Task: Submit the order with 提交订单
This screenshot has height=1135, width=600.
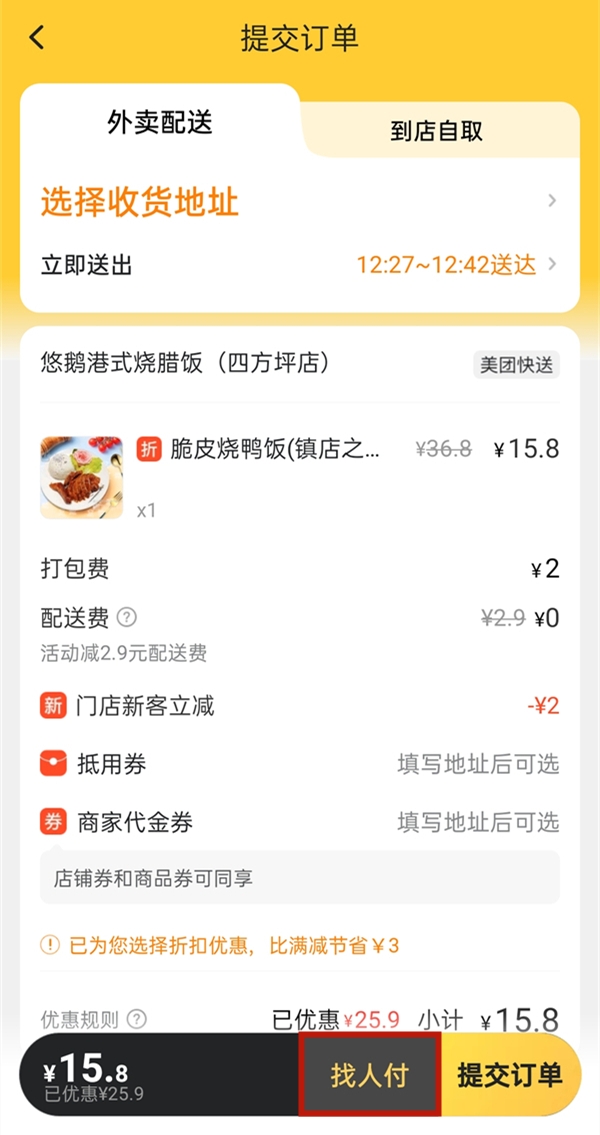Action: coord(510,1076)
